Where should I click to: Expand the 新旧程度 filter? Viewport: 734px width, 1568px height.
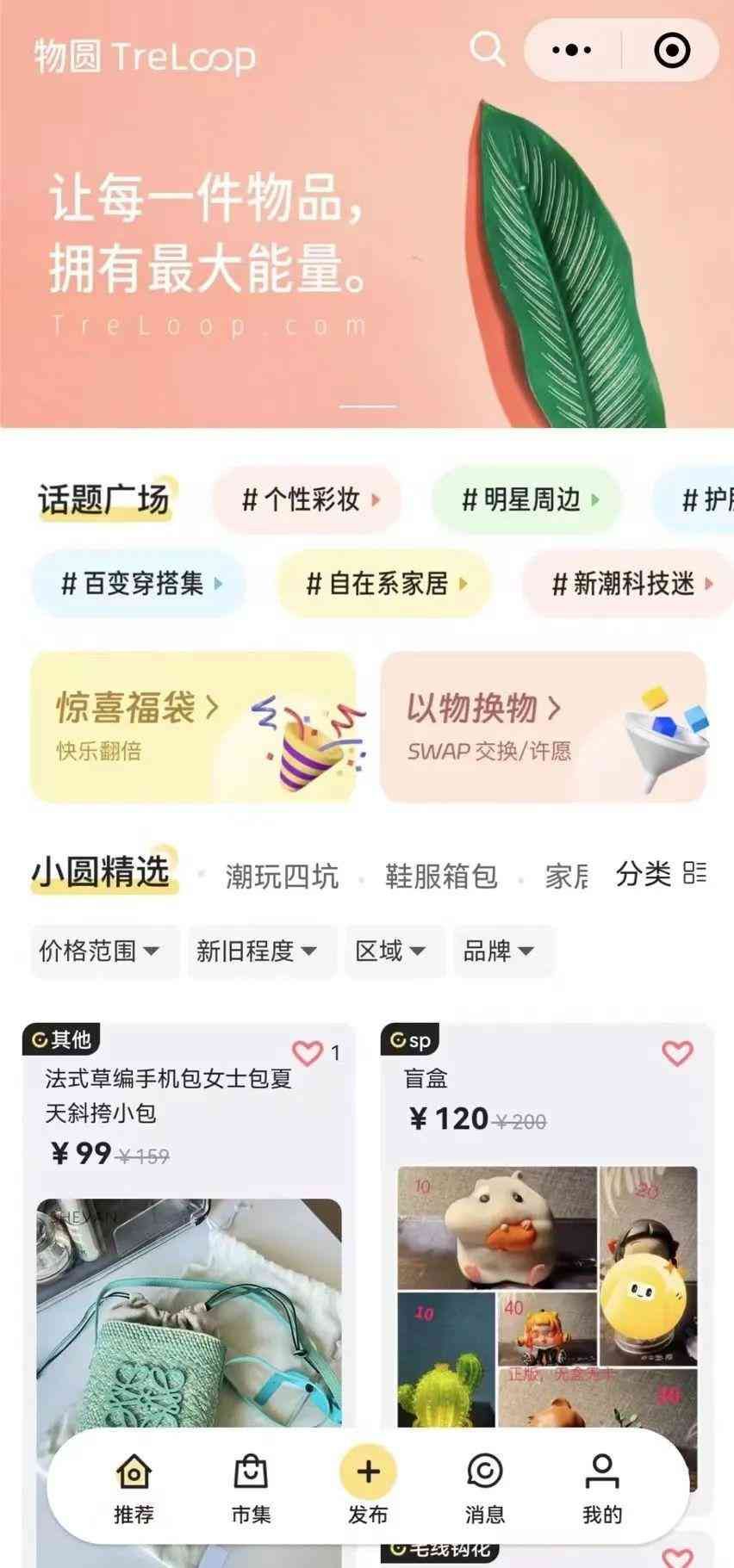[256, 951]
